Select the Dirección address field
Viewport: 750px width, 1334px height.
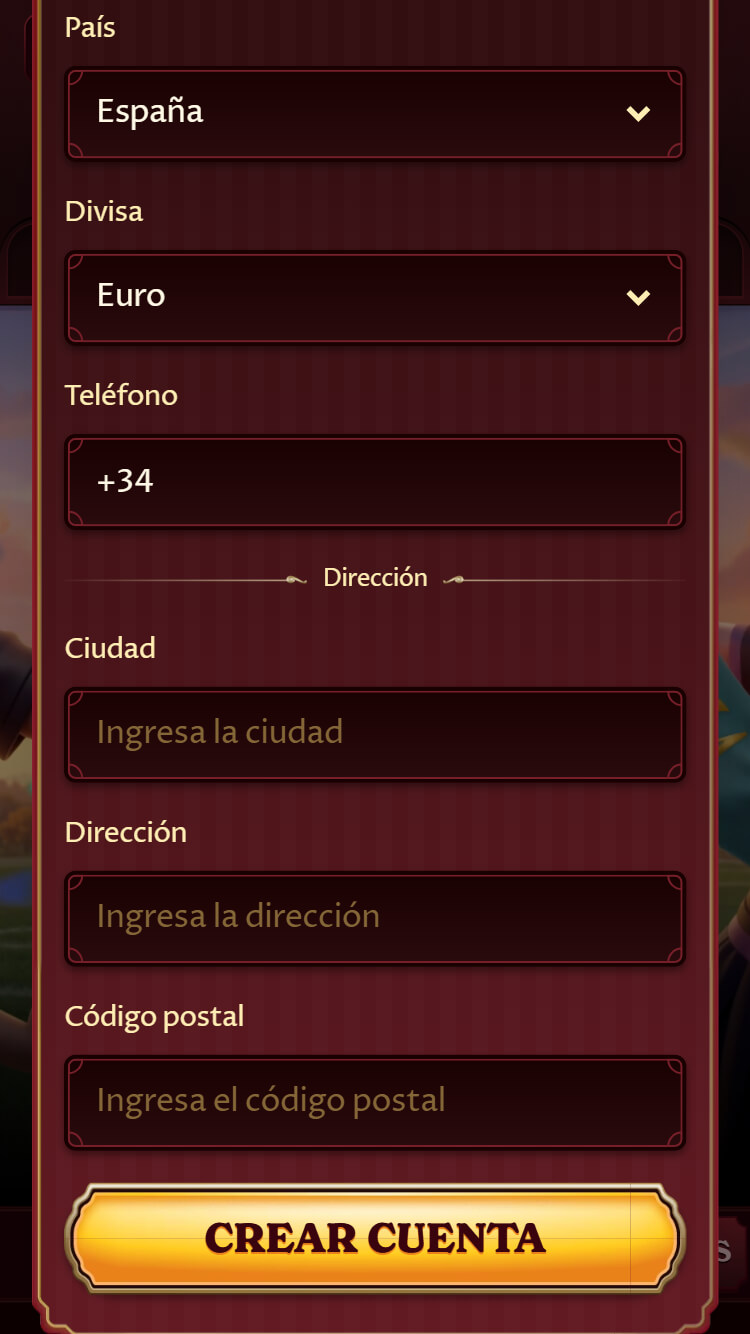click(374, 917)
